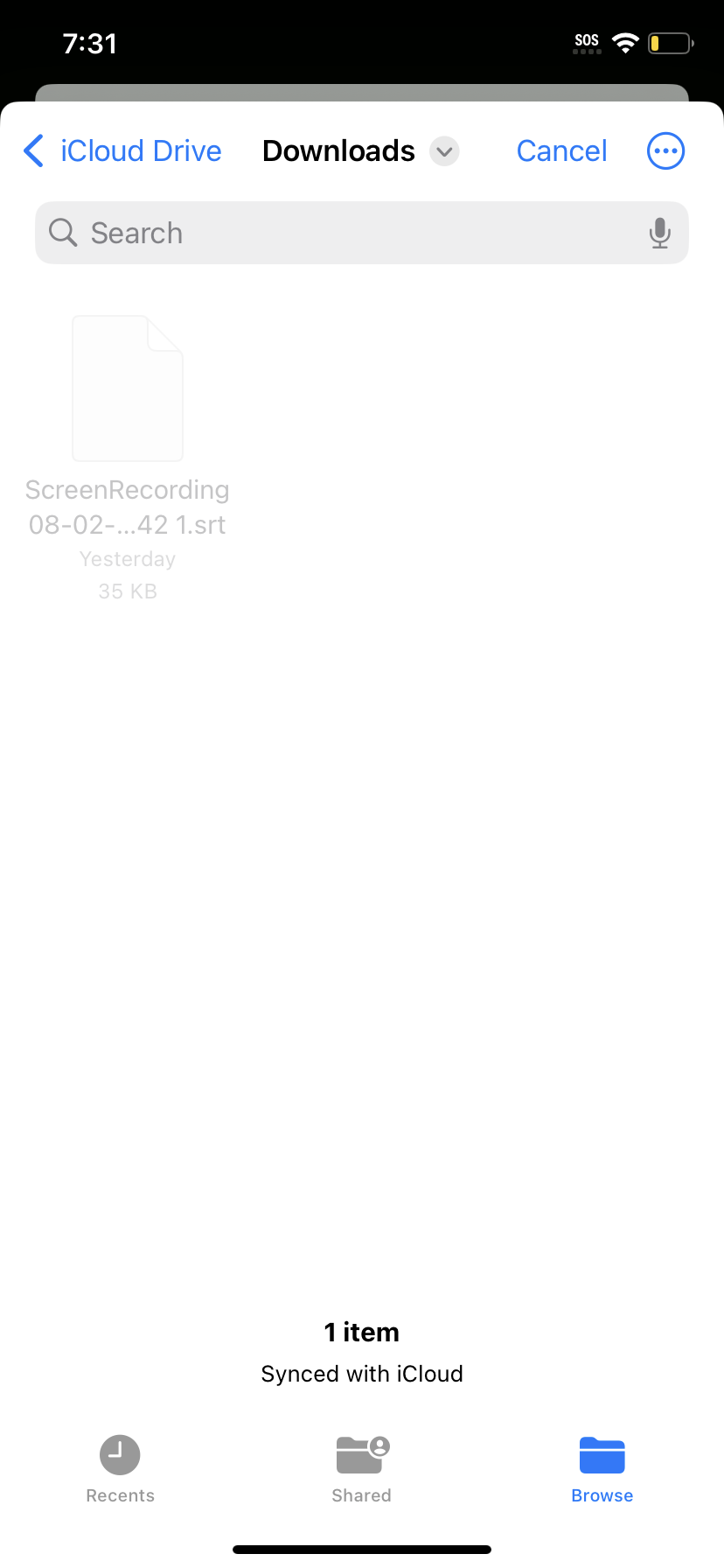Go back to iCloud Drive
The image size is (724, 1568).
[x=122, y=150]
